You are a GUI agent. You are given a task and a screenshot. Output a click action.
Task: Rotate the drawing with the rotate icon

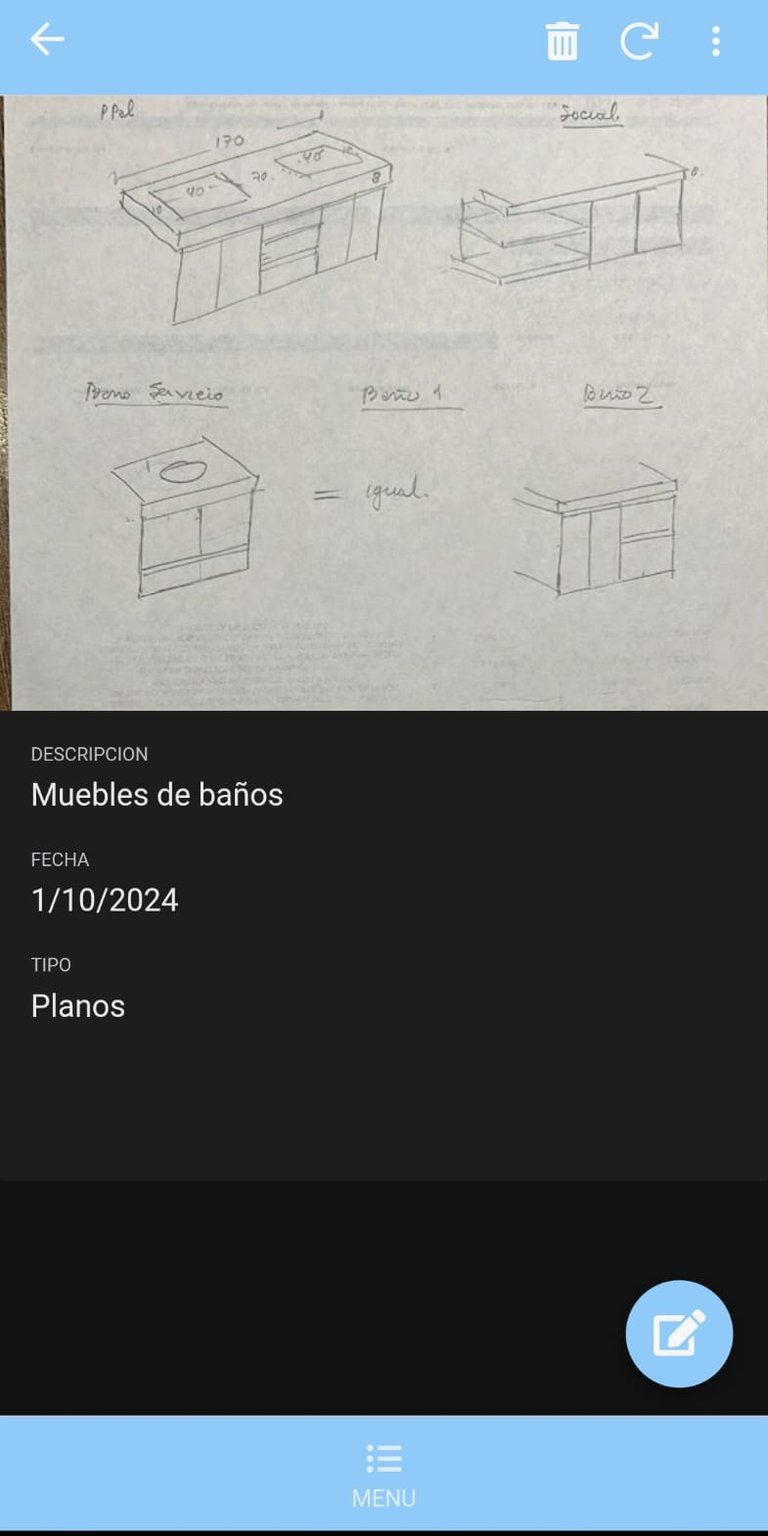click(639, 42)
